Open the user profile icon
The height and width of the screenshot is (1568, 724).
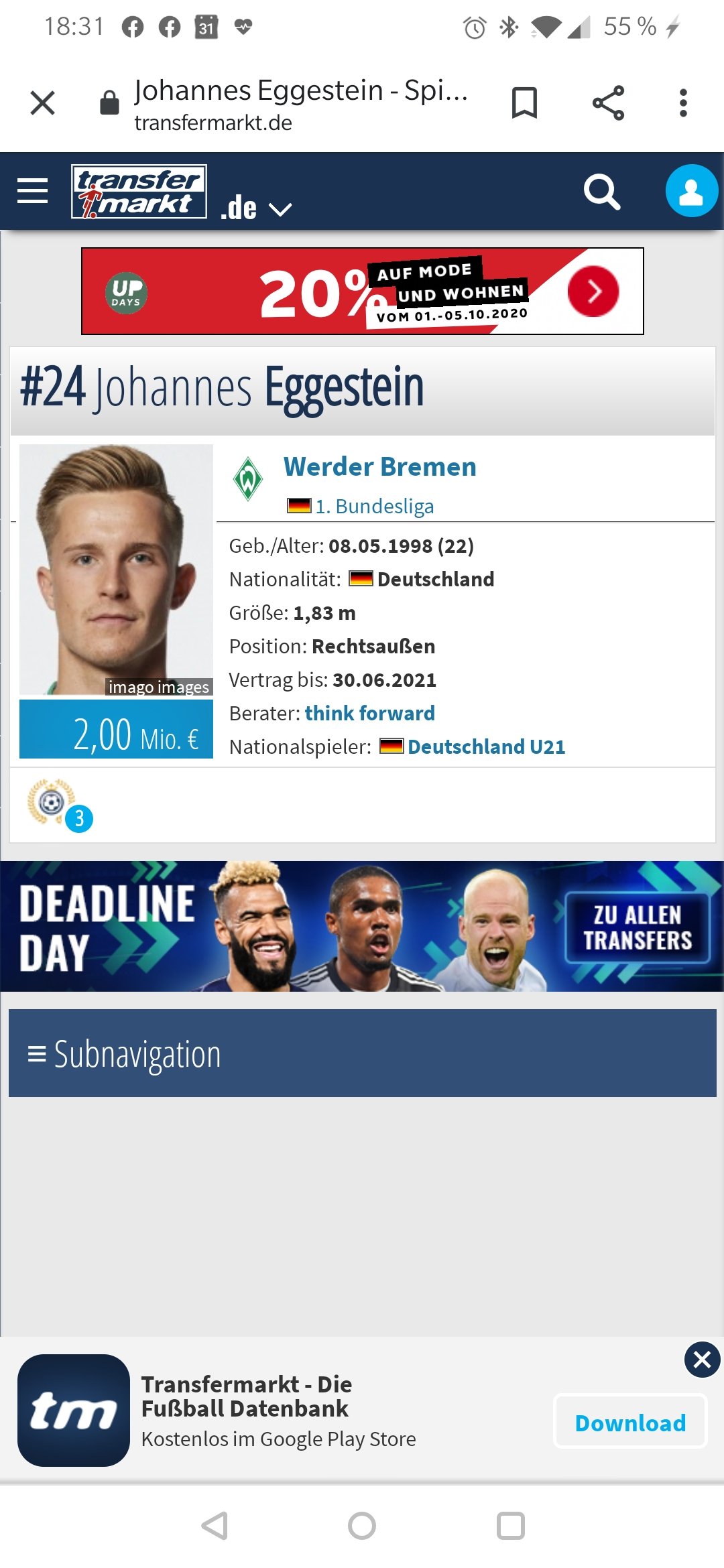(x=691, y=192)
